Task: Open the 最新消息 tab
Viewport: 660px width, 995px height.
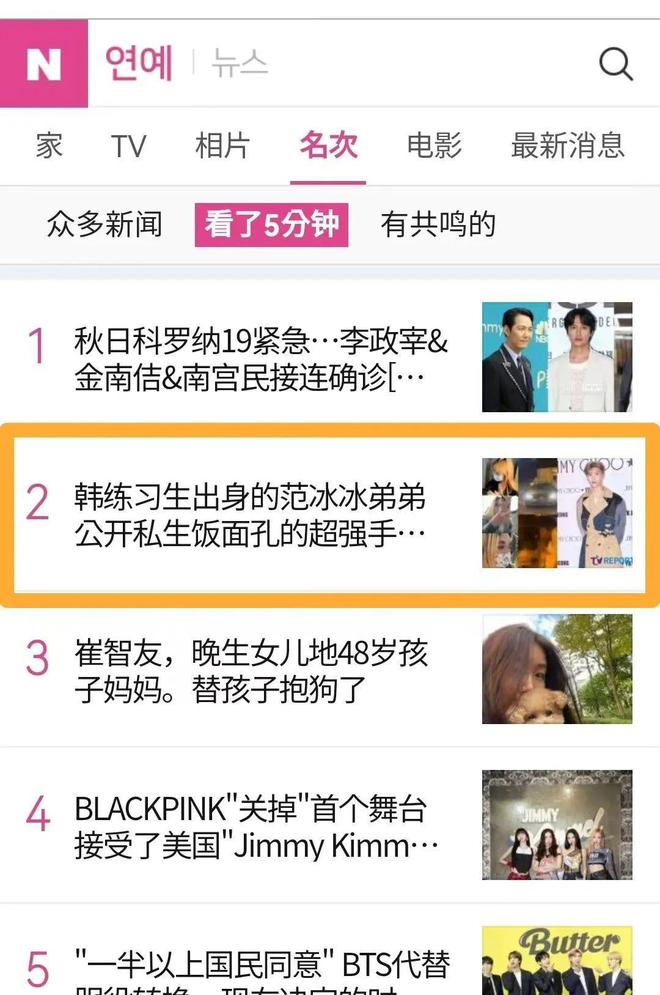Action: 567,146
